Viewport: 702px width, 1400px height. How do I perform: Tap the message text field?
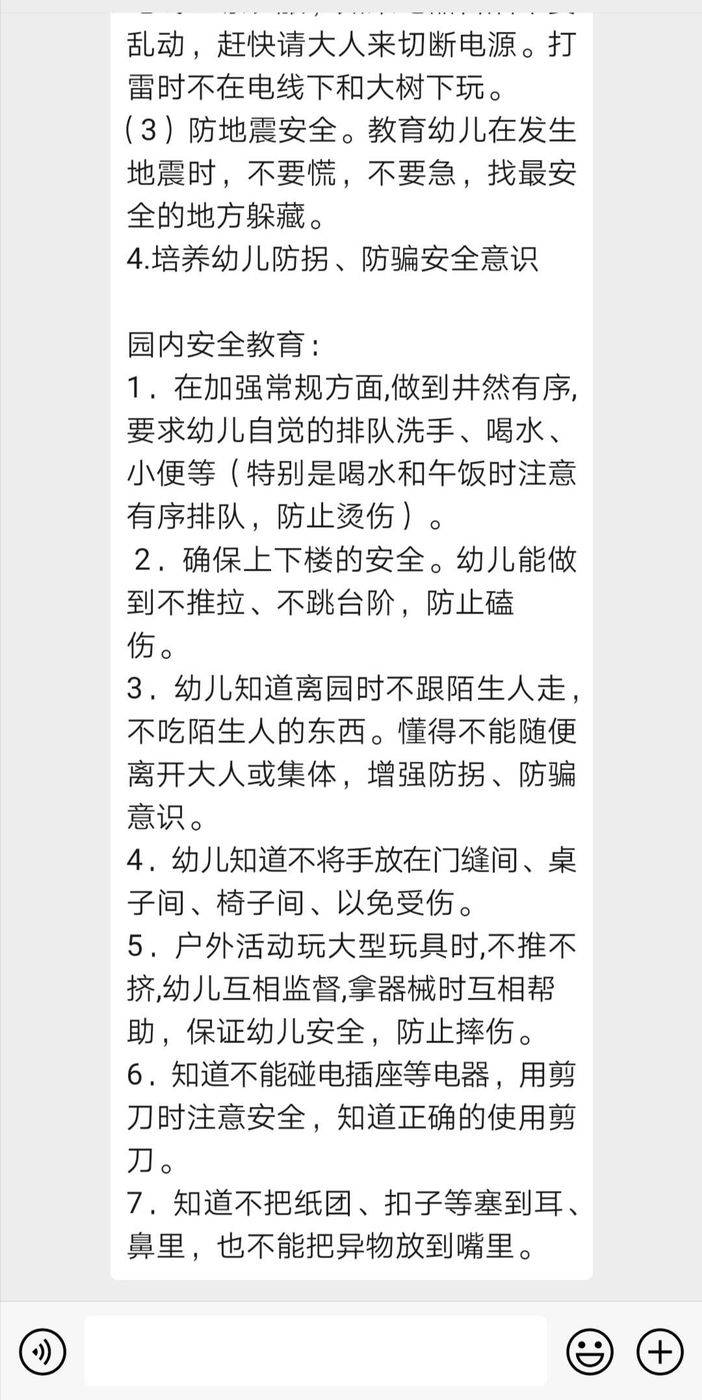click(x=315, y=1351)
